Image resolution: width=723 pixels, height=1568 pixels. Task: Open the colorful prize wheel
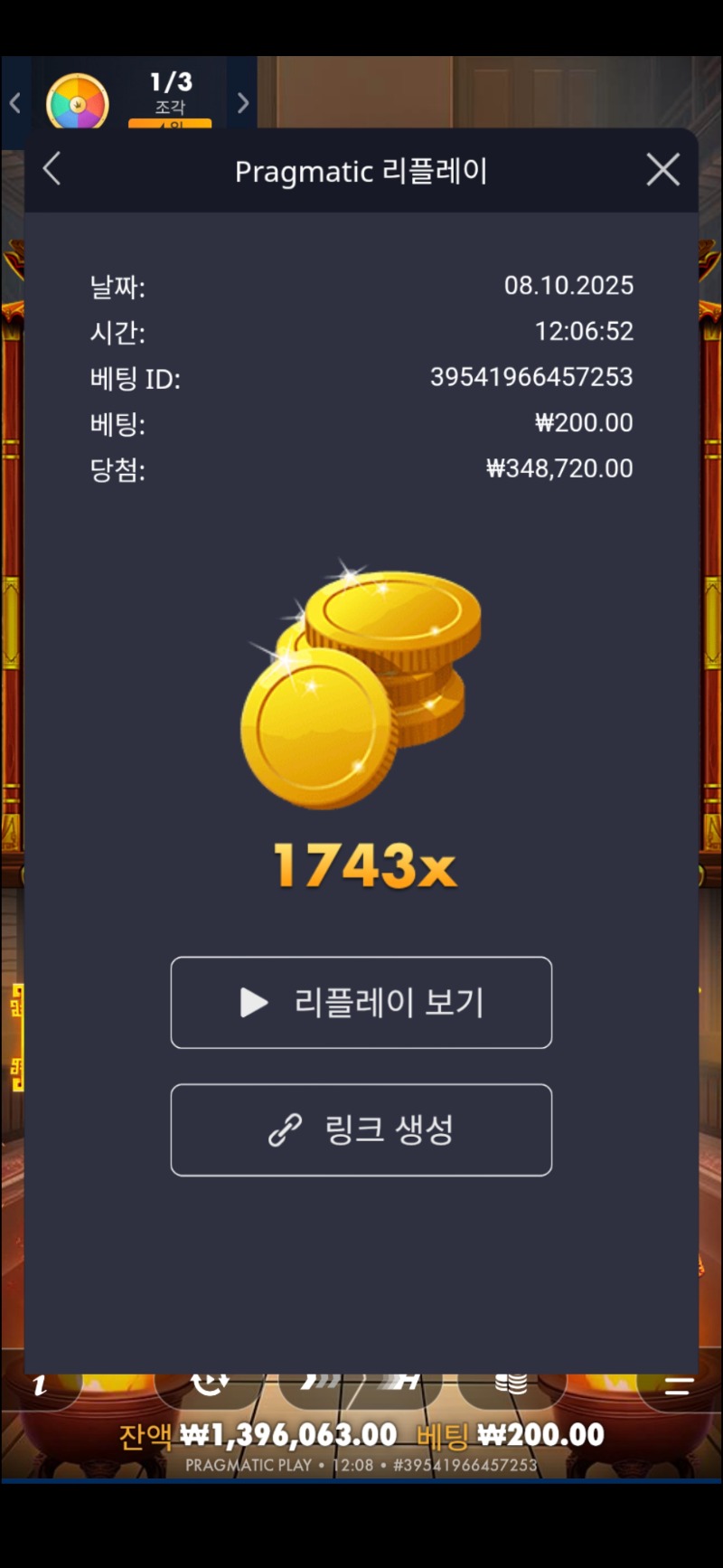(x=78, y=101)
